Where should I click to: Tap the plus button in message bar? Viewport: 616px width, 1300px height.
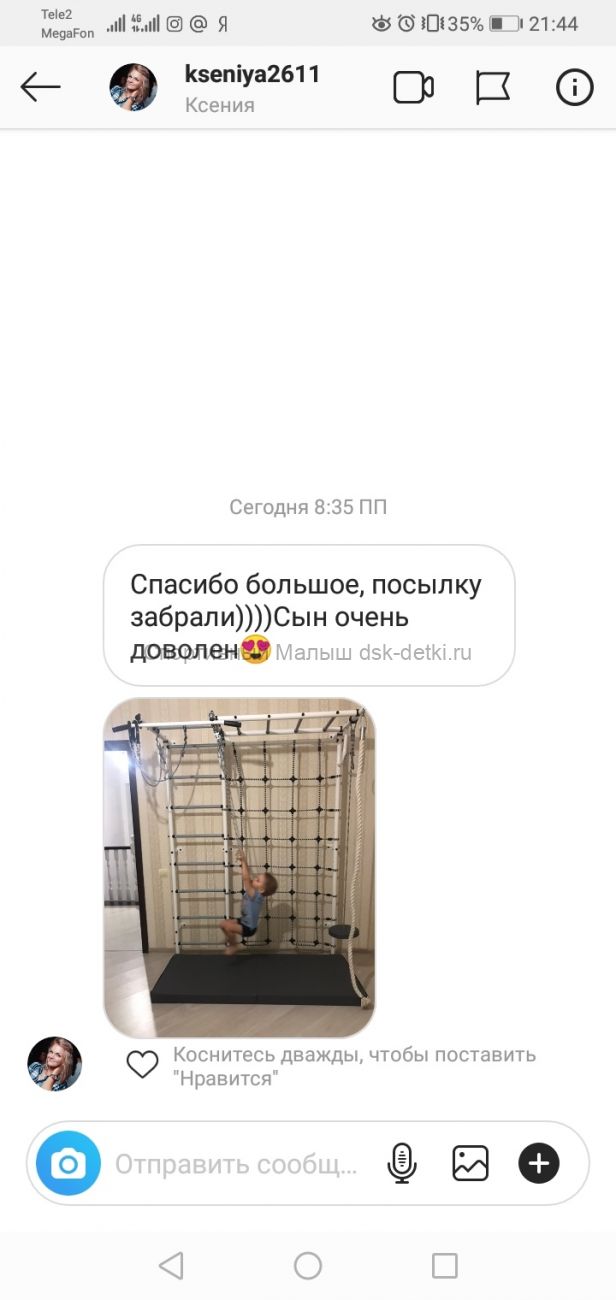[x=539, y=1163]
